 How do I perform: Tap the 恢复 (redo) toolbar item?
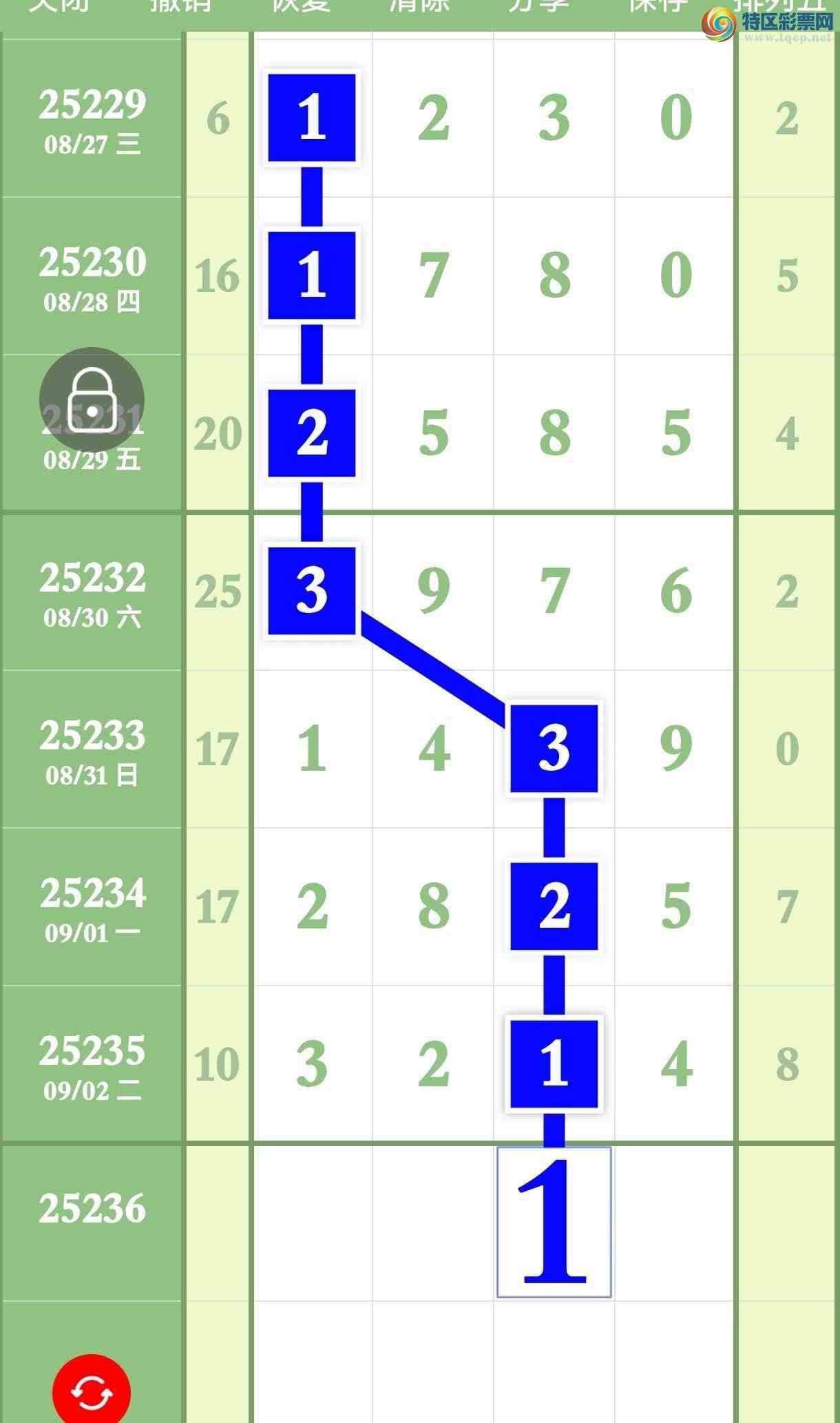click(x=301, y=7)
